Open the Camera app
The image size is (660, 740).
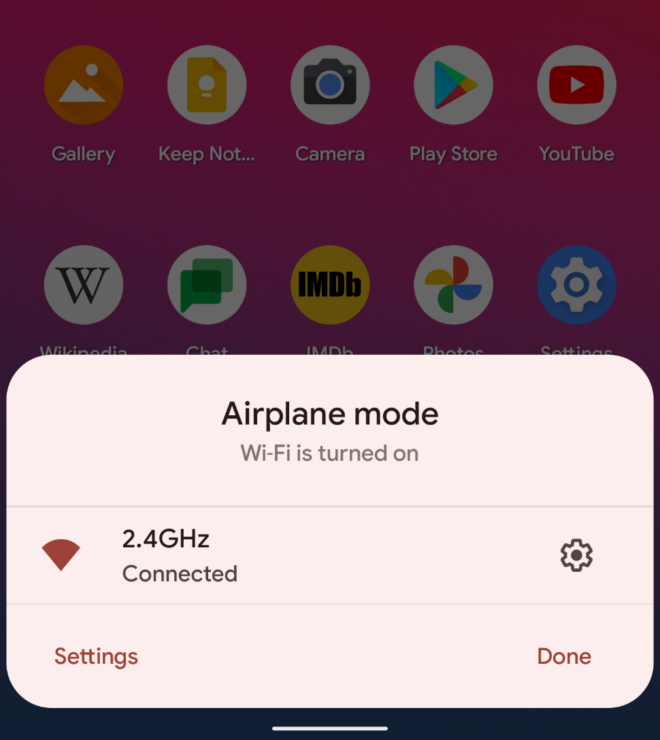(x=330, y=85)
